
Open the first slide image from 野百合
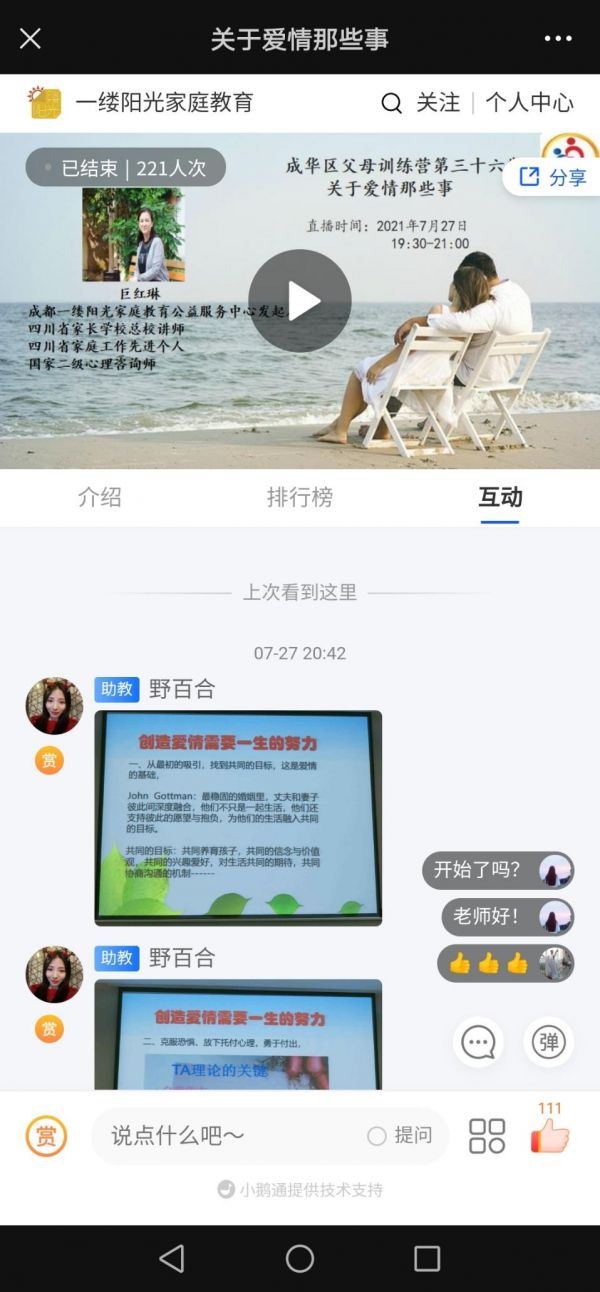(238, 818)
